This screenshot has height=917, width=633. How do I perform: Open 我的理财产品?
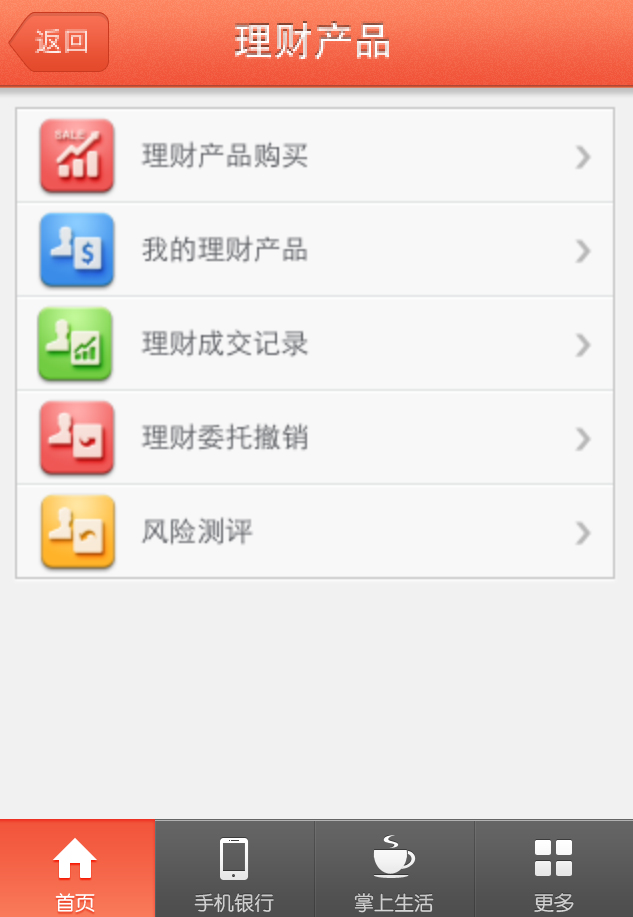coord(314,250)
